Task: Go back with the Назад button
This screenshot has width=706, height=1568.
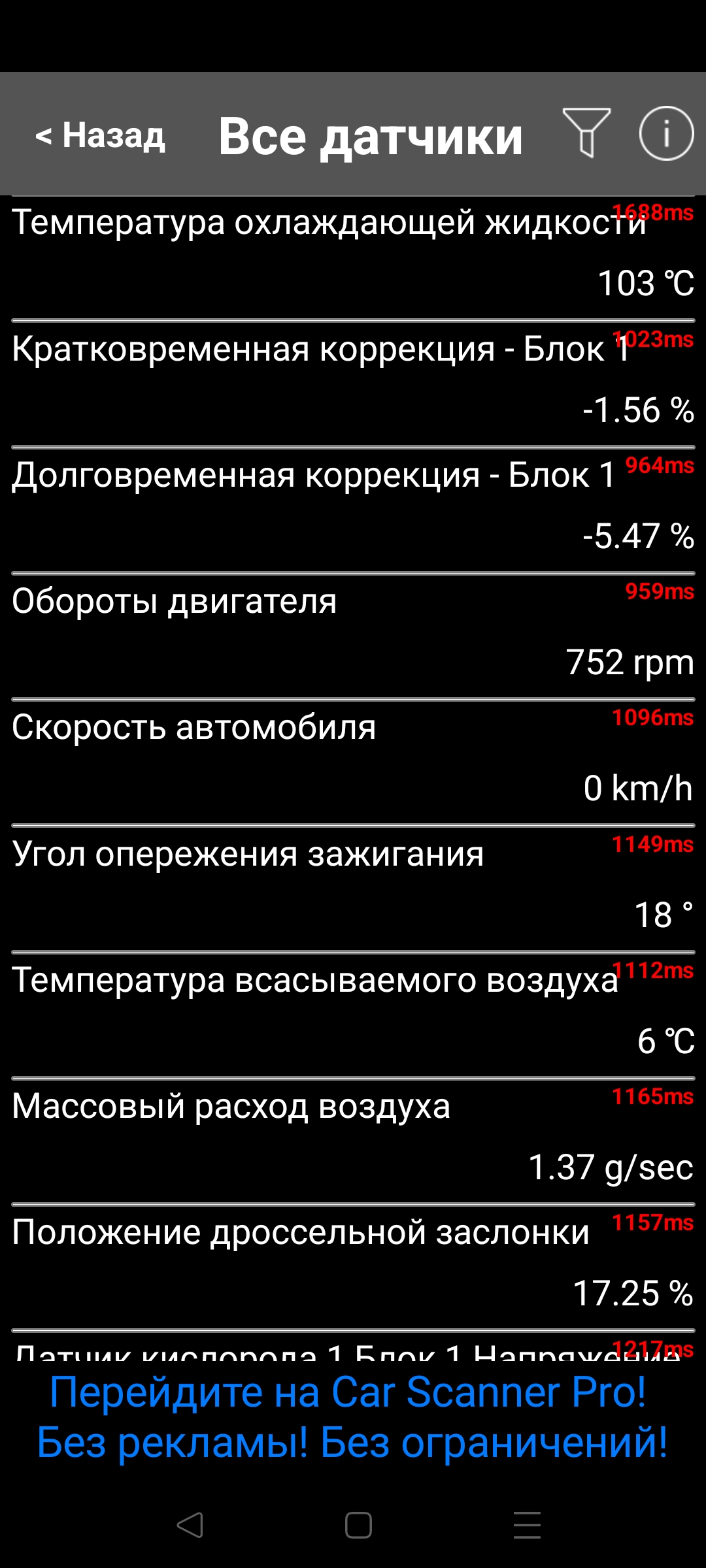Action: (100, 135)
